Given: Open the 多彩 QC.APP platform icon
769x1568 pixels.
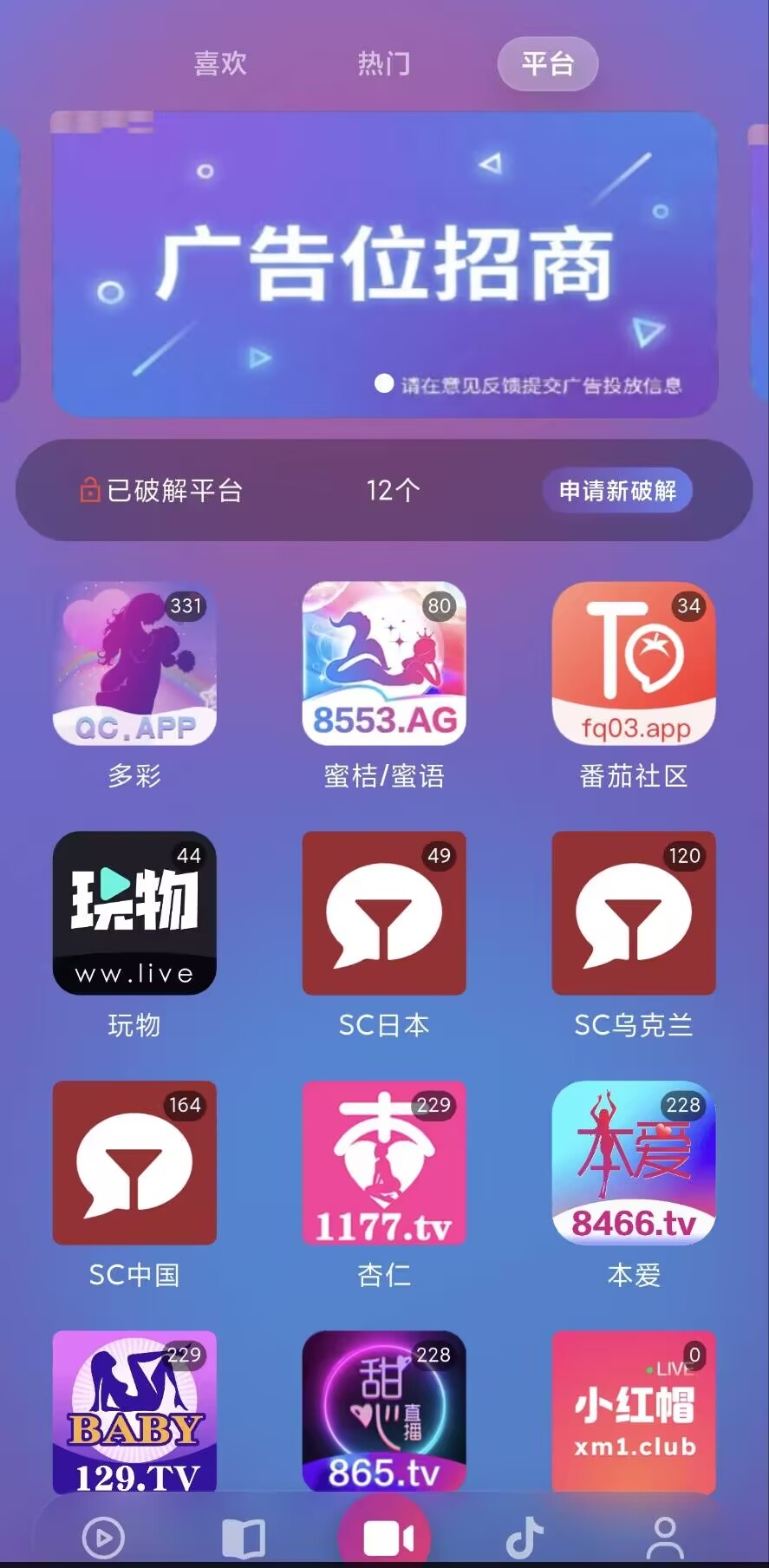Looking at the screenshot, I should coord(134,663).
